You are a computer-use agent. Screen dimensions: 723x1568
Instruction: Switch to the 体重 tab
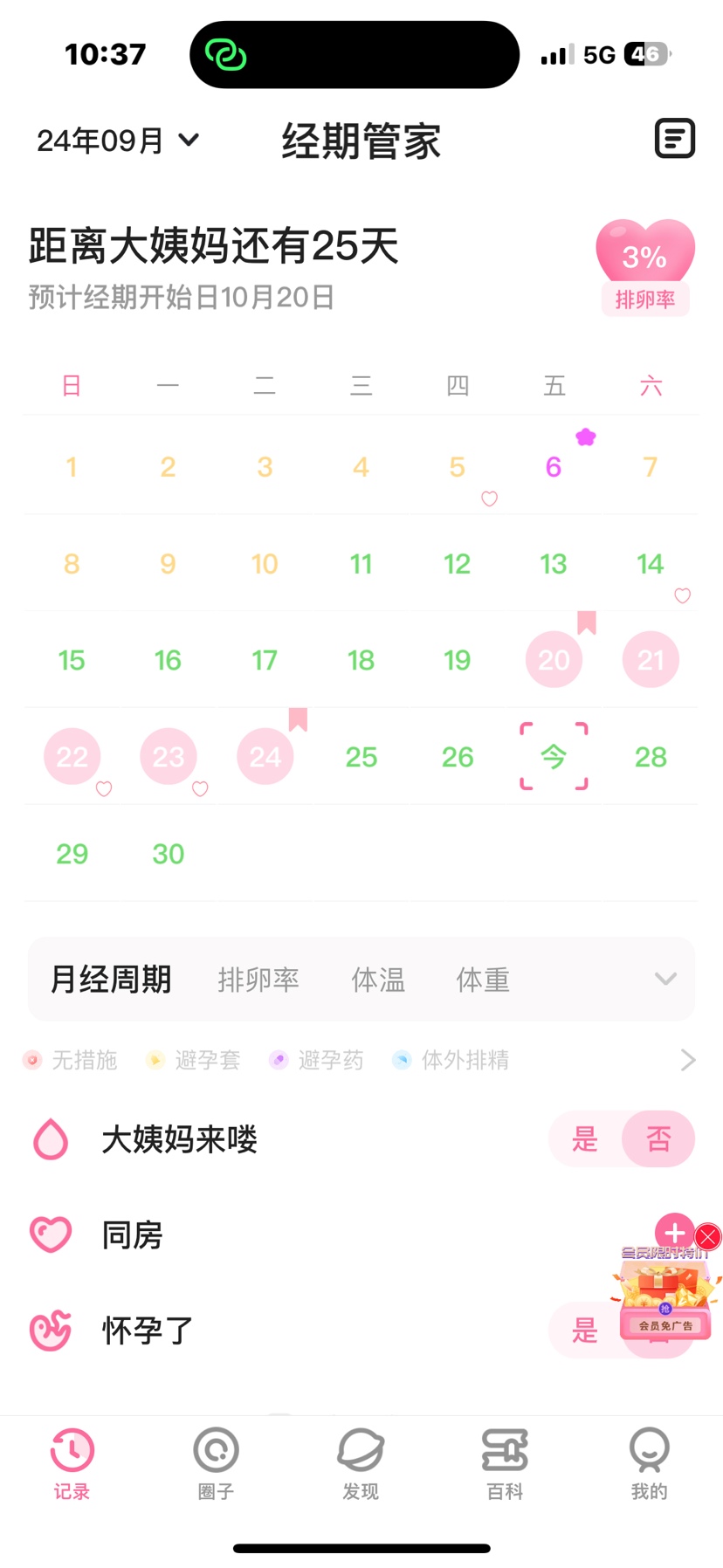click(482, 980)
